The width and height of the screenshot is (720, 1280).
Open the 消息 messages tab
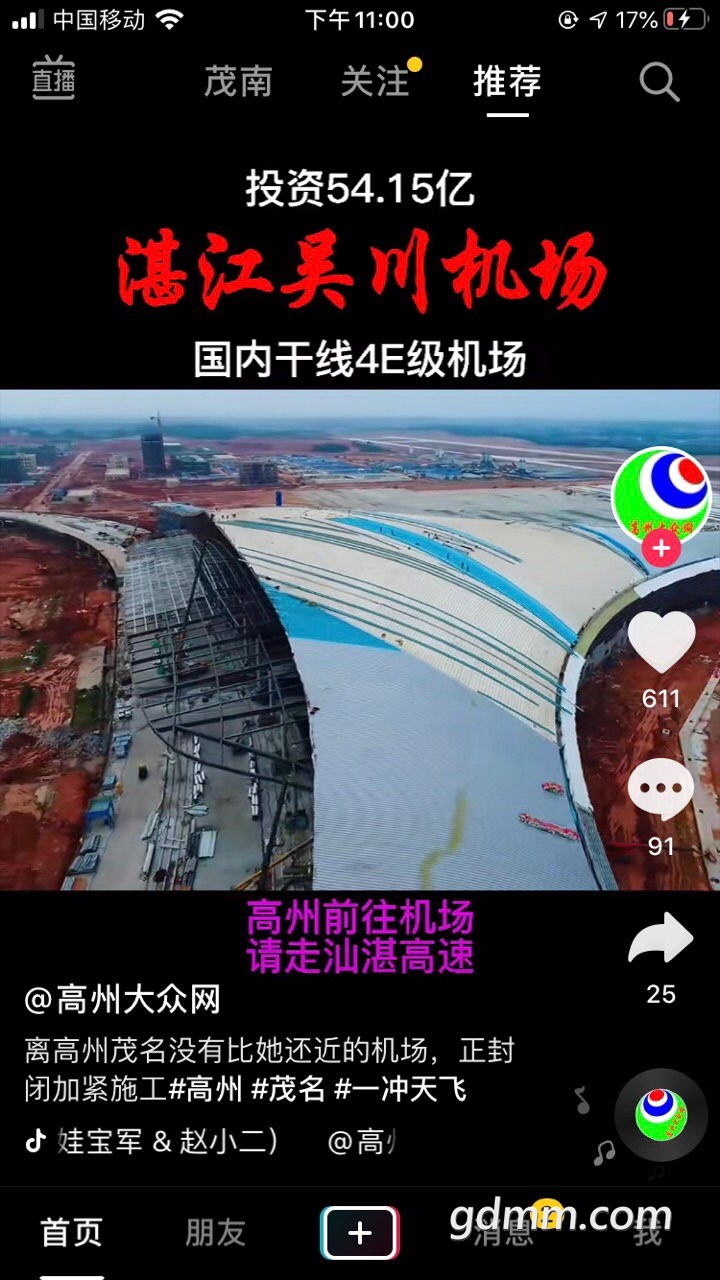coord(505,1233)
